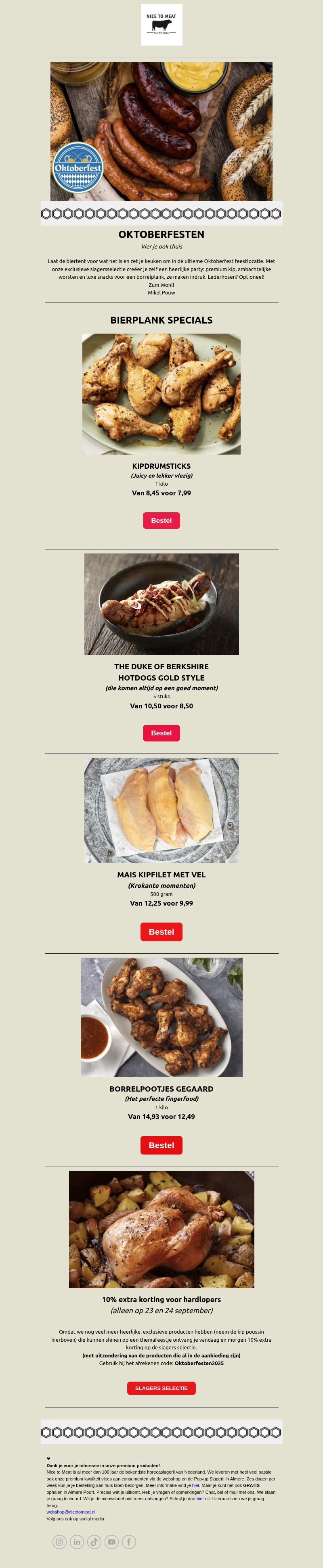
Task: Open the Facebook page icon
Action: [x=128, y=1541]
